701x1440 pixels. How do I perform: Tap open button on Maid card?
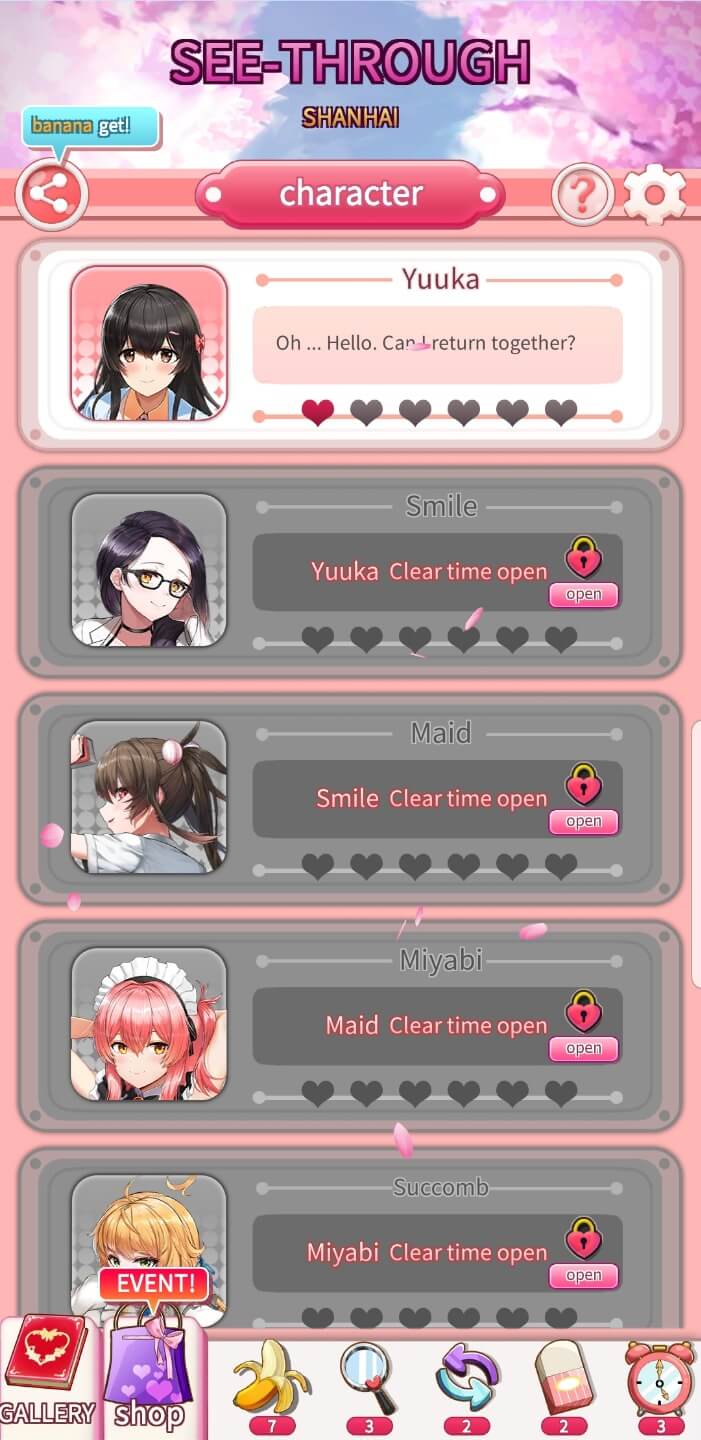(583, 822)
